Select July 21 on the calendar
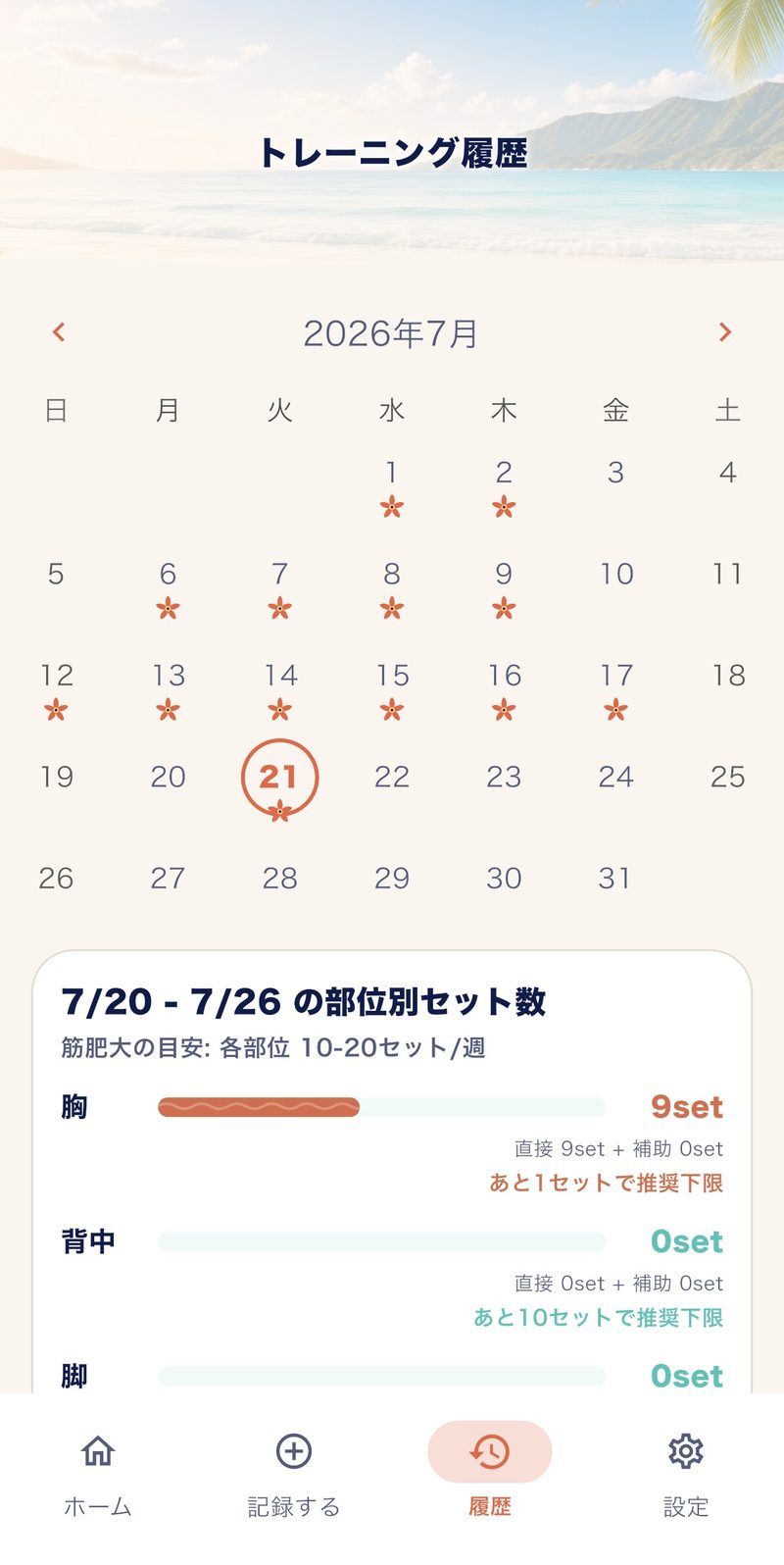This screenshot has width=784, height=1565. click(x=279, y=778)
